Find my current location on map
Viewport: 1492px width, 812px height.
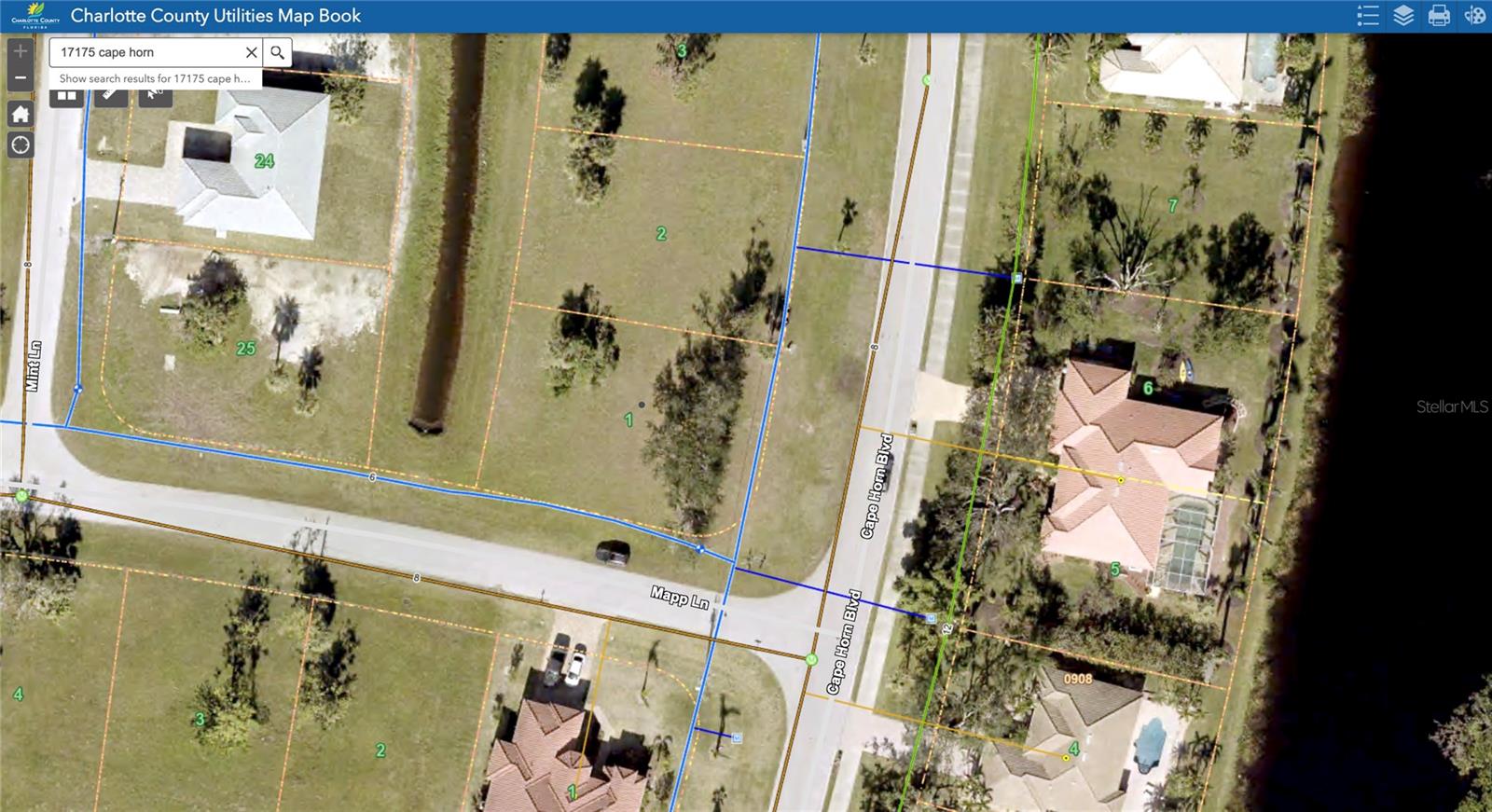point(21,145)
